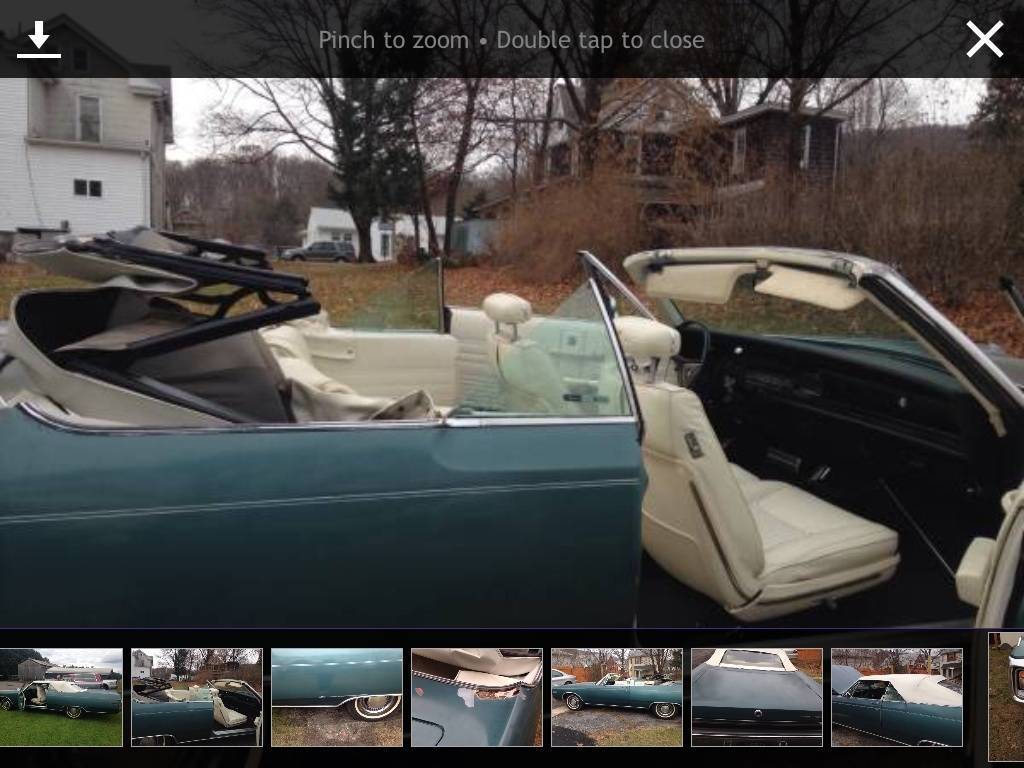Open first thumbnail of car on grass

coord(60,697)
